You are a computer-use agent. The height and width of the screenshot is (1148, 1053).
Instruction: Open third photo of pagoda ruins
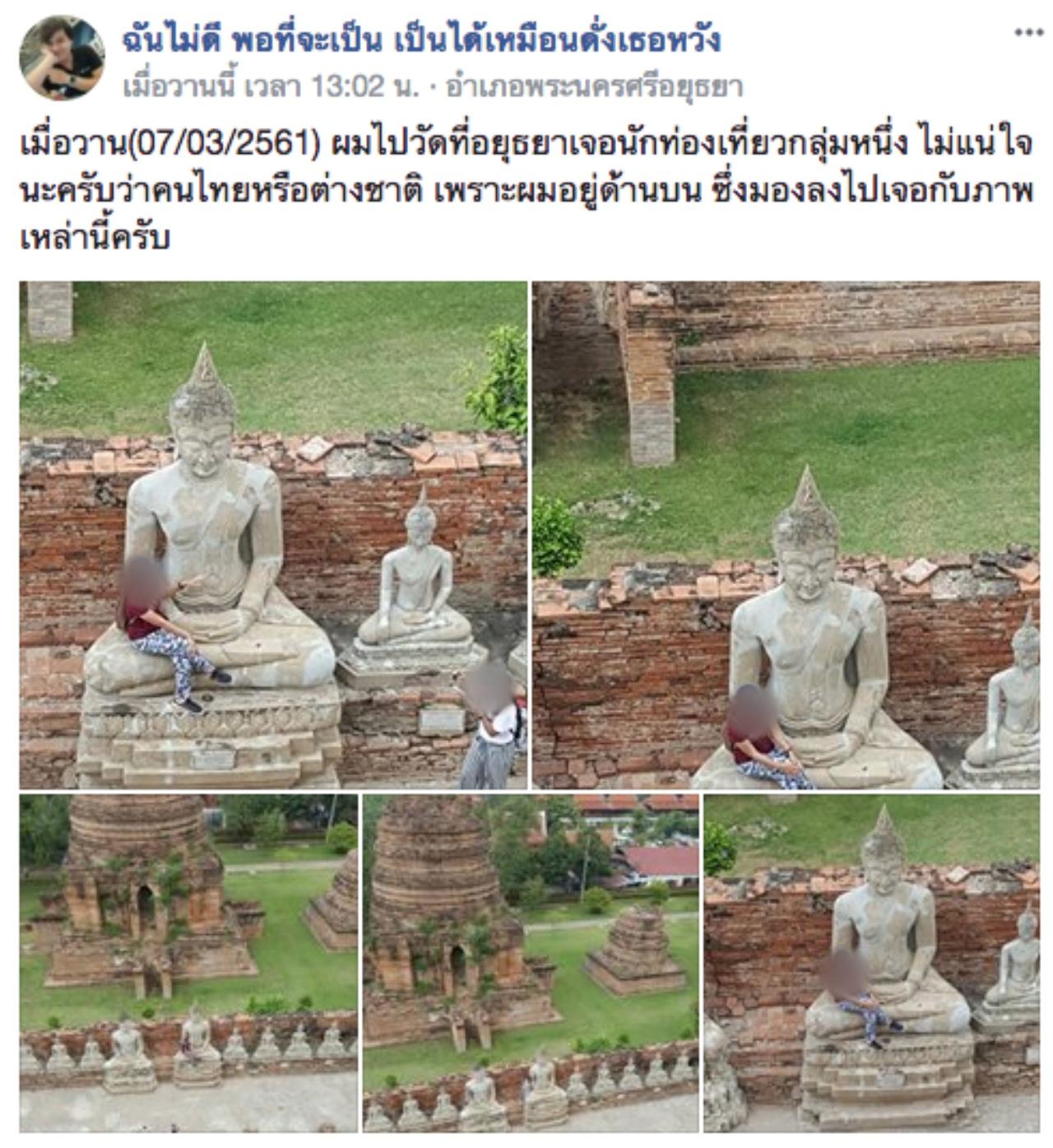pyautogui.click(x=188, y=963)
